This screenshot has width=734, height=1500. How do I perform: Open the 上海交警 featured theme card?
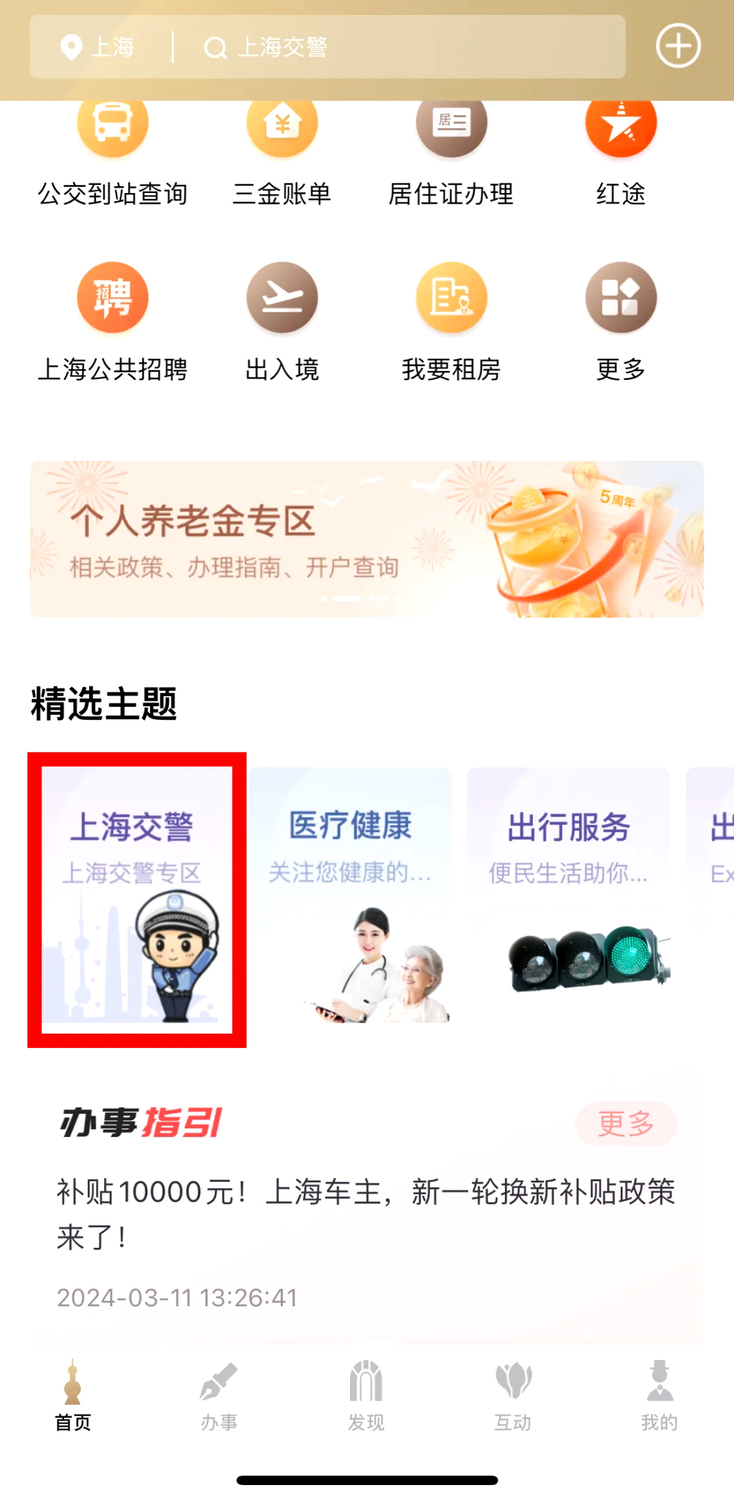pyautogui.click(x=136, y=900)
